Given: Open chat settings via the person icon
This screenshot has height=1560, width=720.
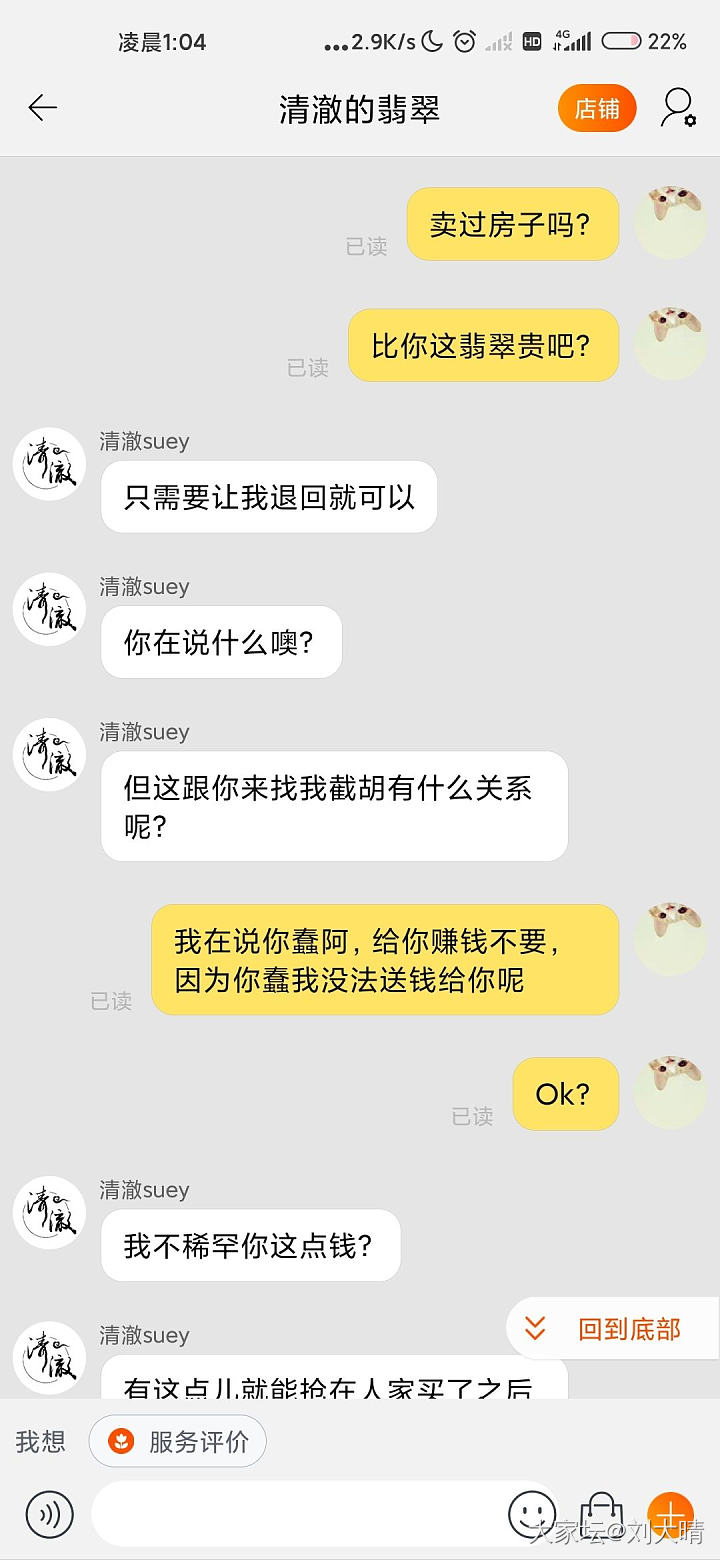Looking at the screenshot, I should click(678, 108).
